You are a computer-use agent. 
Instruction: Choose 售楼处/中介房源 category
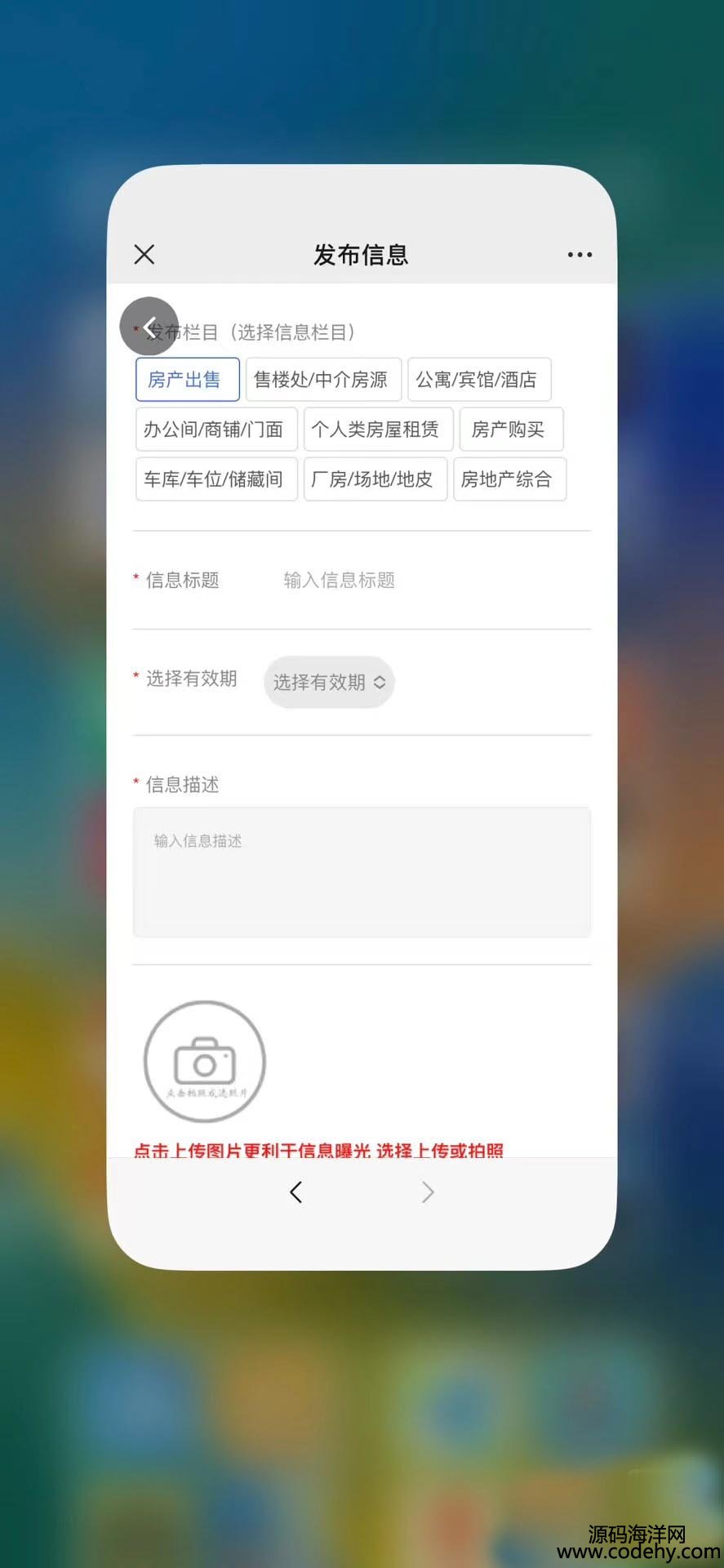click(323, 380)
